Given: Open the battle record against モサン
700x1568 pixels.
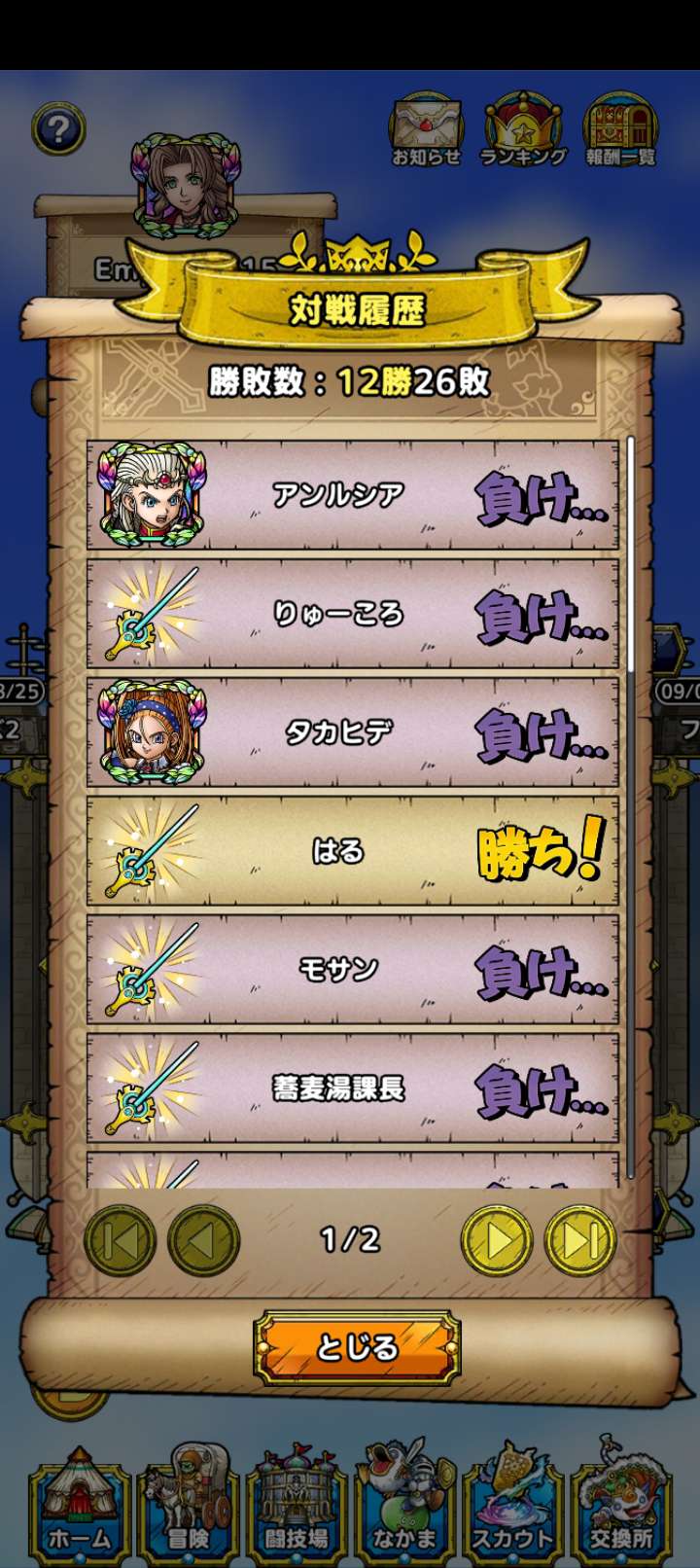Looking at the screenshot, I should pyautogui.click(x=352, y=970).
